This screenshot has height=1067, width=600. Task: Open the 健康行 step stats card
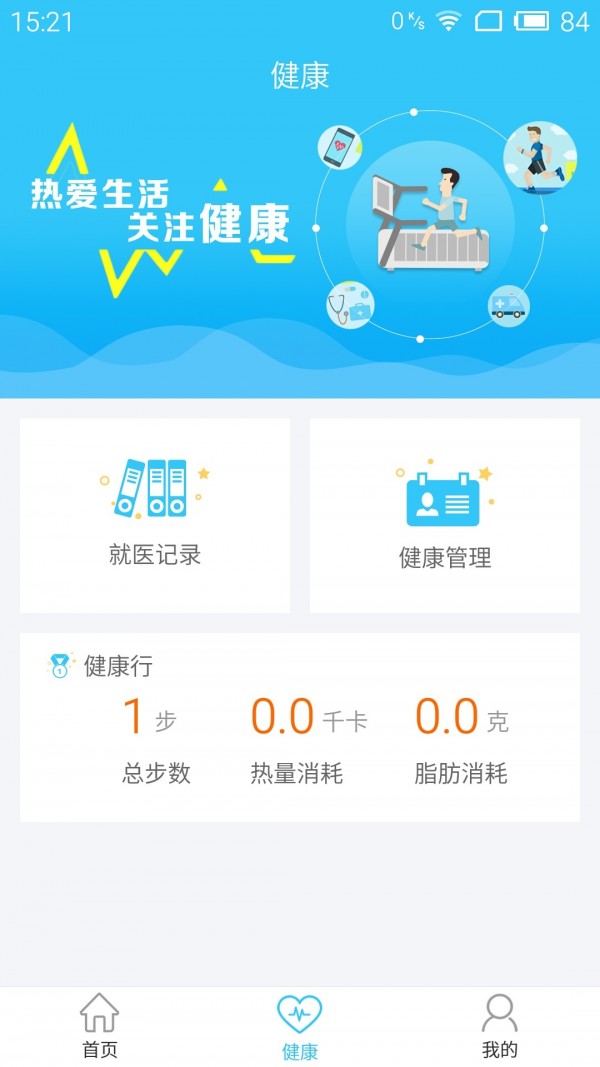point(300,727)
